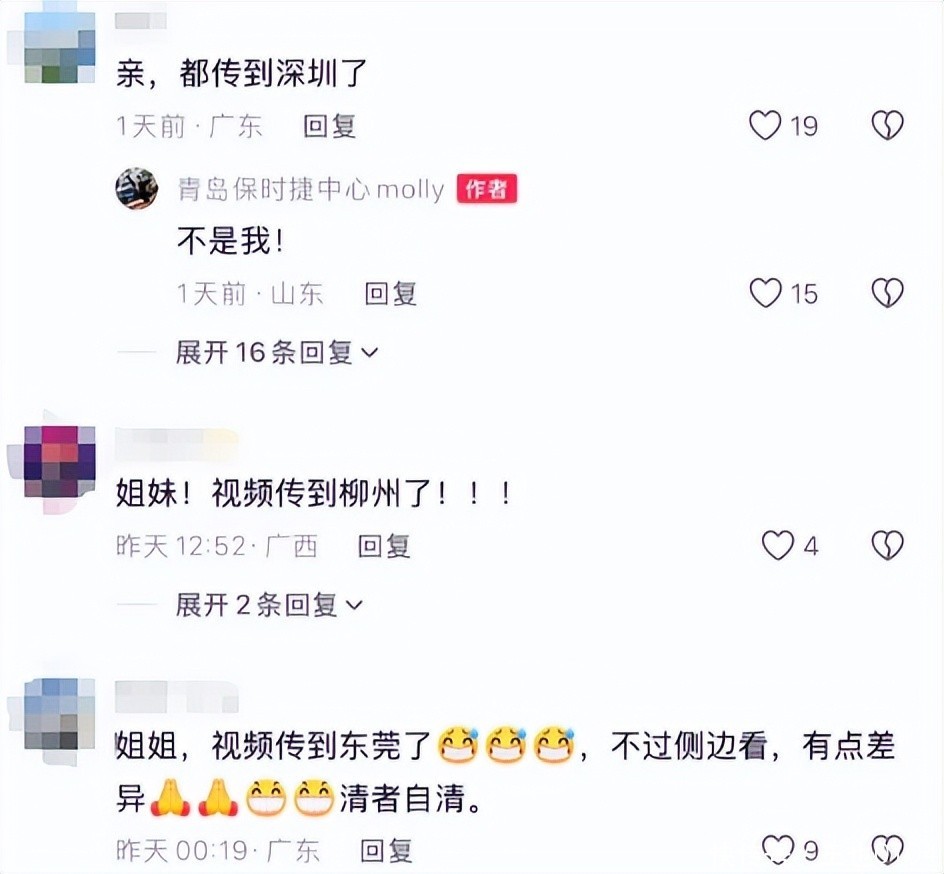The width and height of the screenshot is (944, 874).
Task: Open the author's avatar 青岛保时捷中心molly
Action: click(137, 188)
